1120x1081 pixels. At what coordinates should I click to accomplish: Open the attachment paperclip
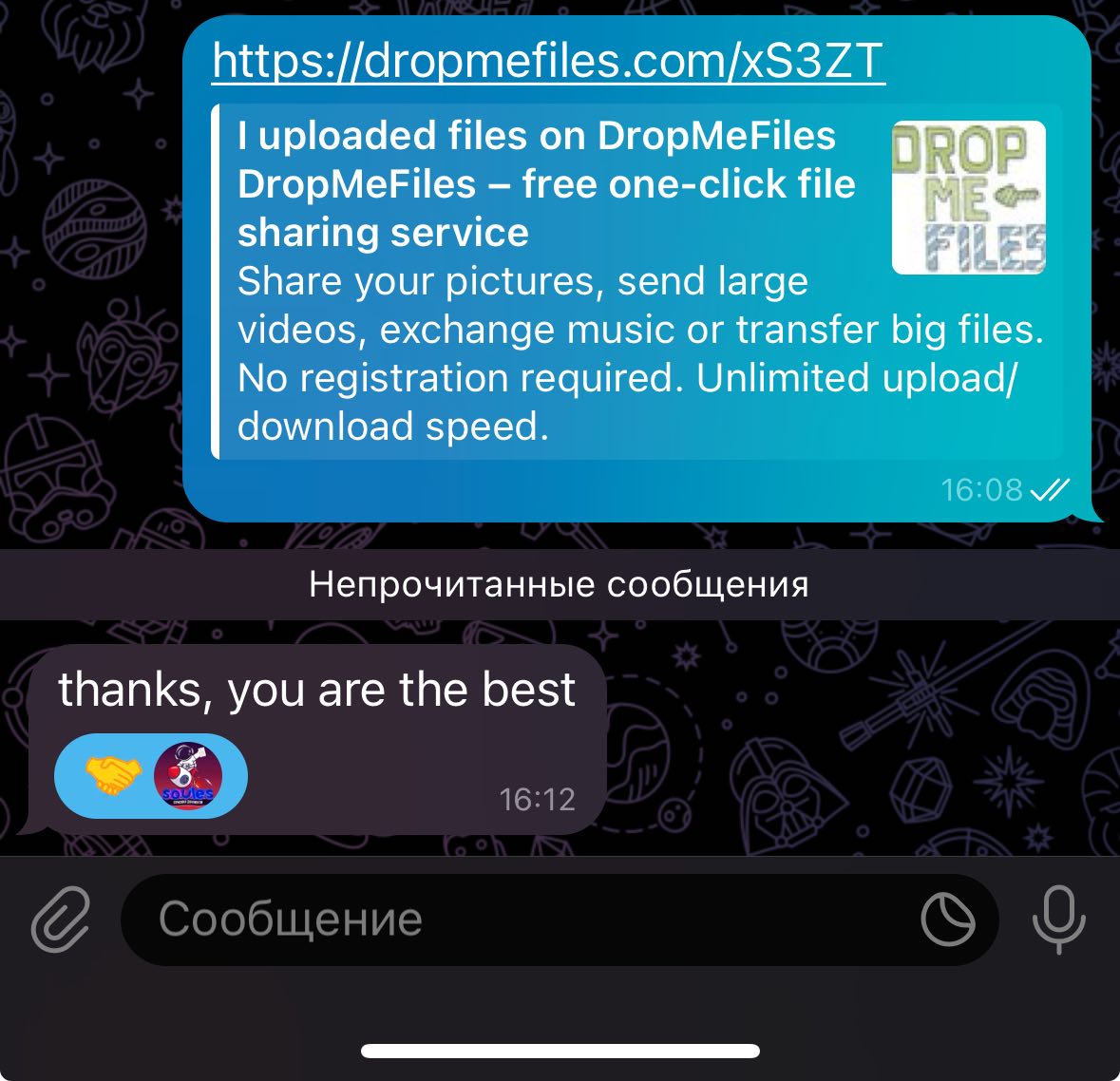[x=61, y=920]
